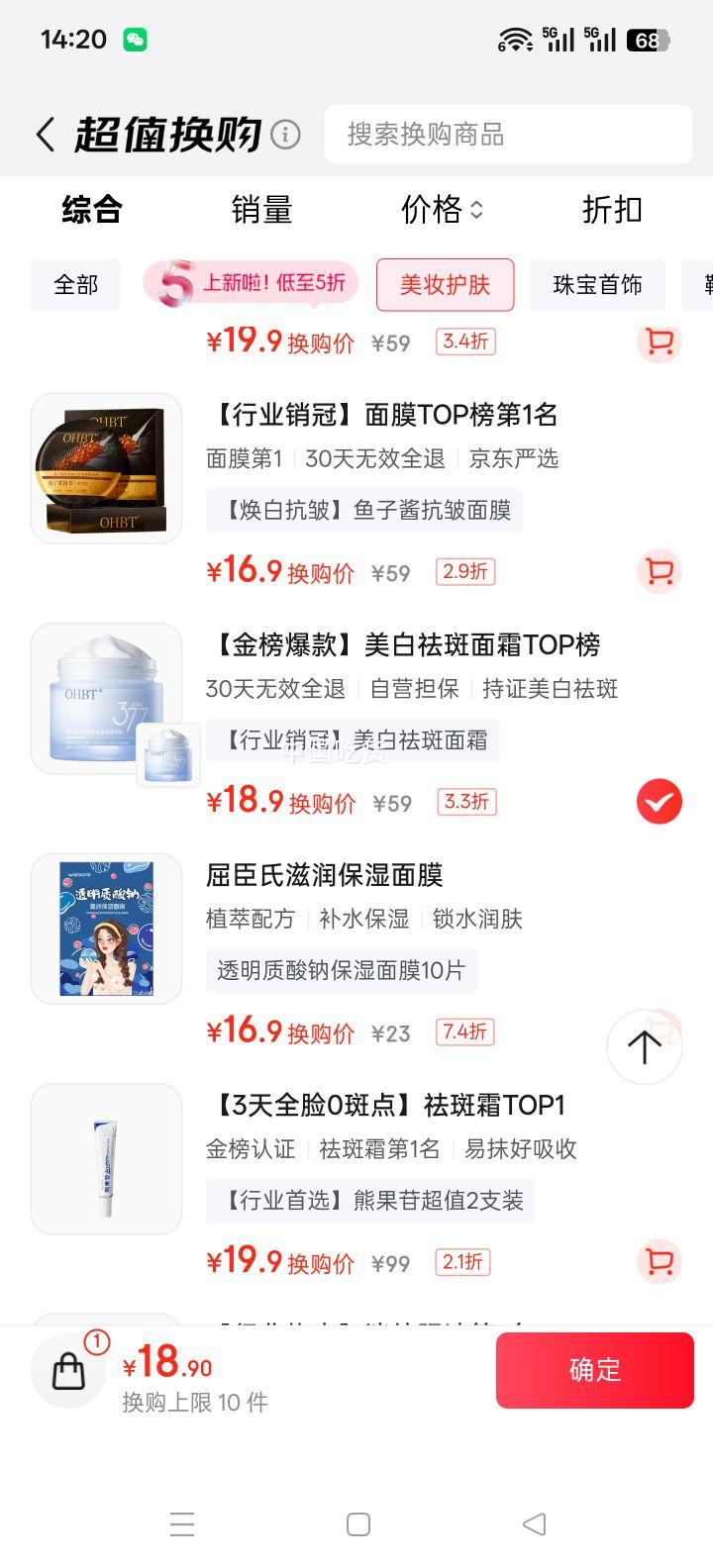Open the info icon beside 超值换购
Screen dimensions: 713x1568
[x=285, y=135]
